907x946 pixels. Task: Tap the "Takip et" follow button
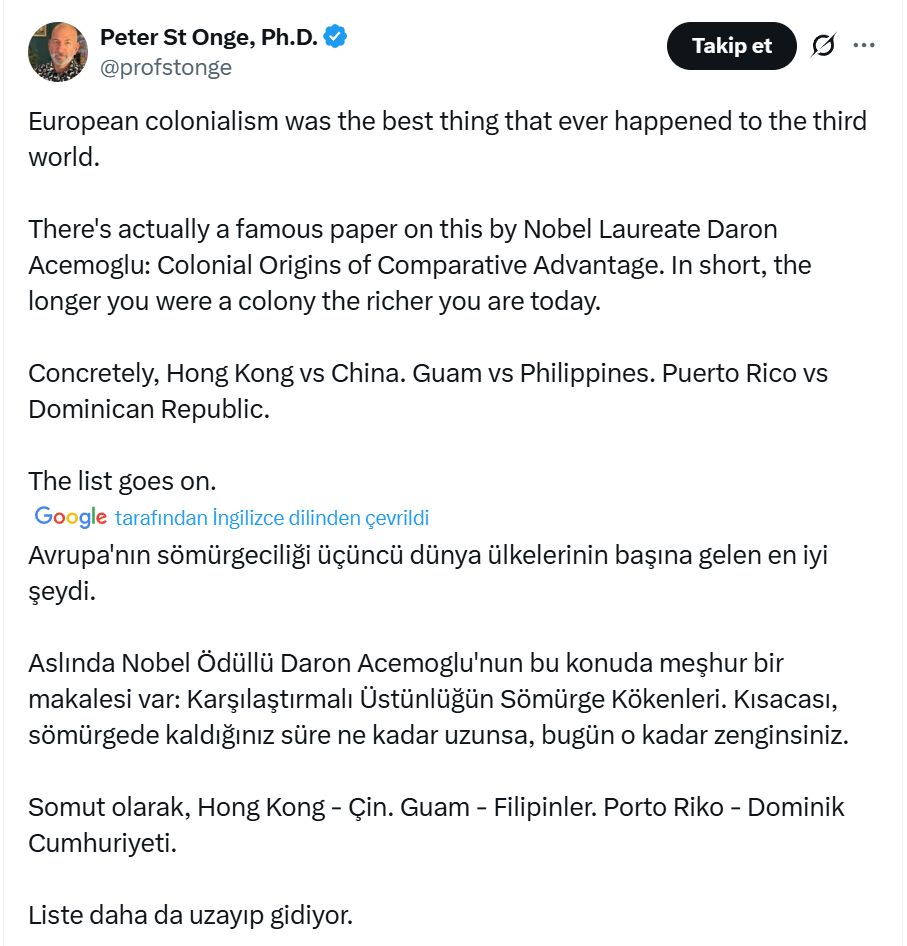pyautogui.click(x=732, y=46)
